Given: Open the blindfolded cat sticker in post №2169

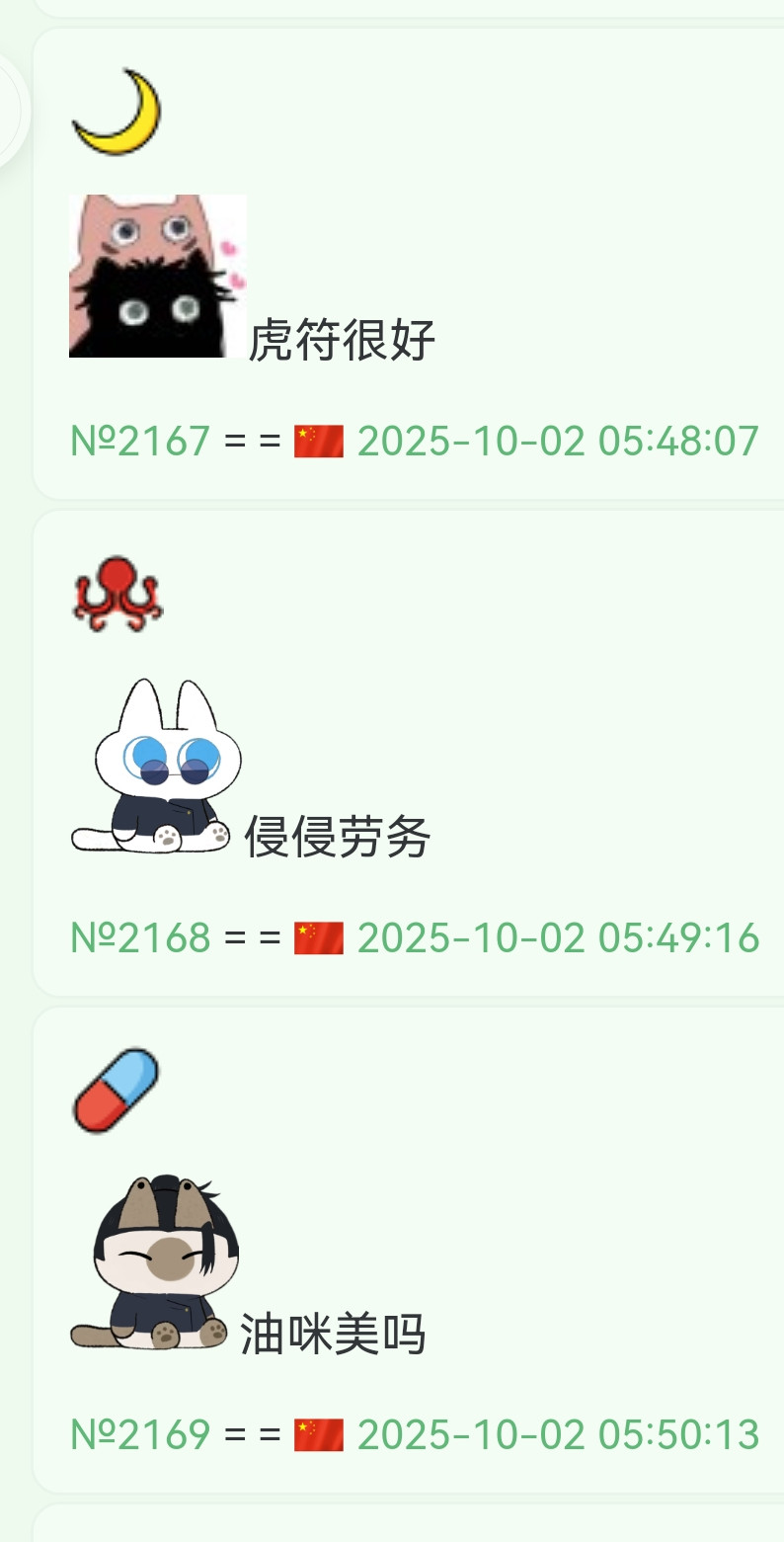Looking at the screenshot, I should [154, 1262].
